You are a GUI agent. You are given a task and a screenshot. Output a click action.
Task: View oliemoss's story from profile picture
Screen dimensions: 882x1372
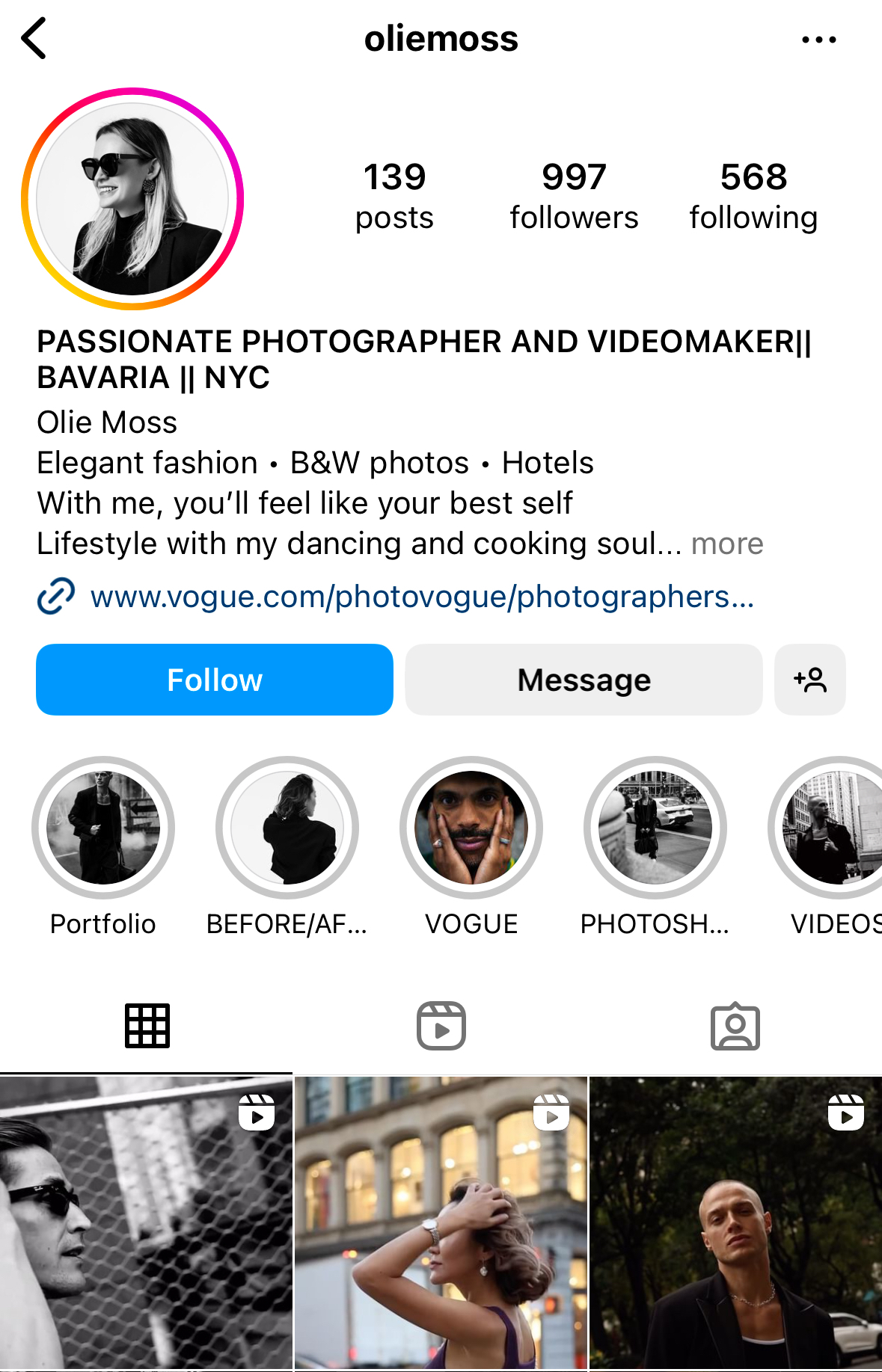tap(132, 199)
